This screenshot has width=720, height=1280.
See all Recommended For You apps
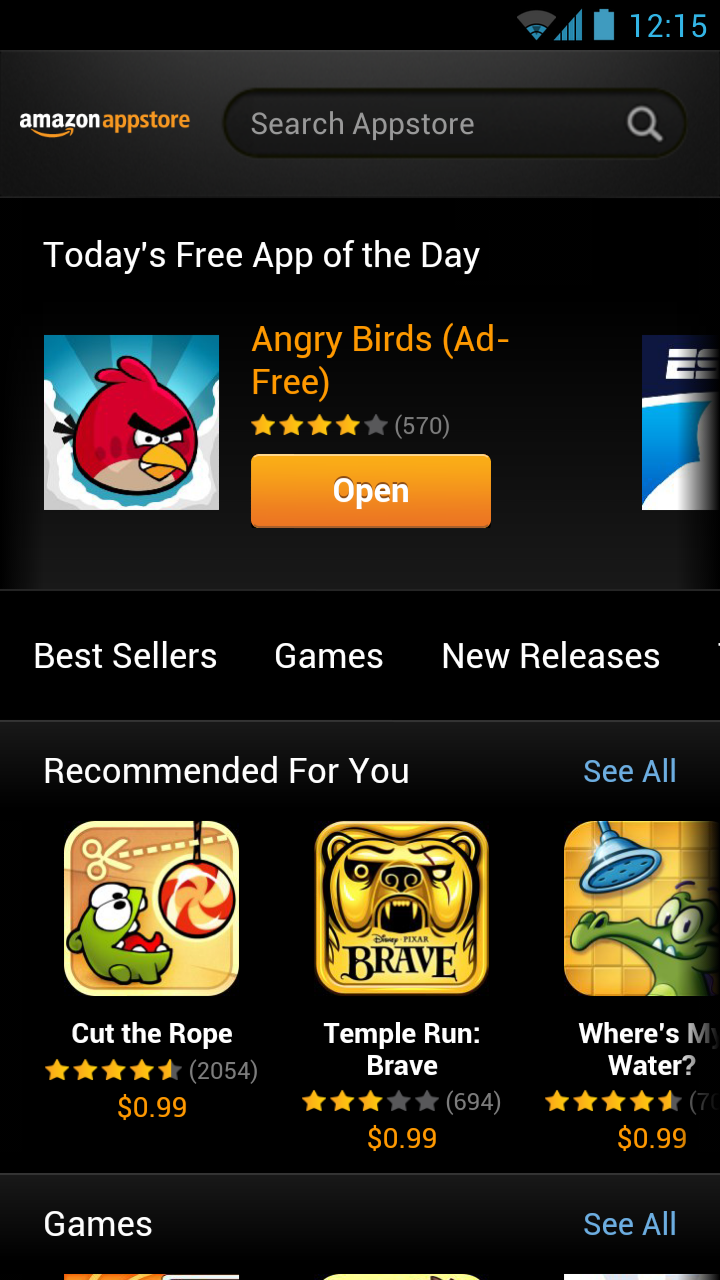coord(629,771)
